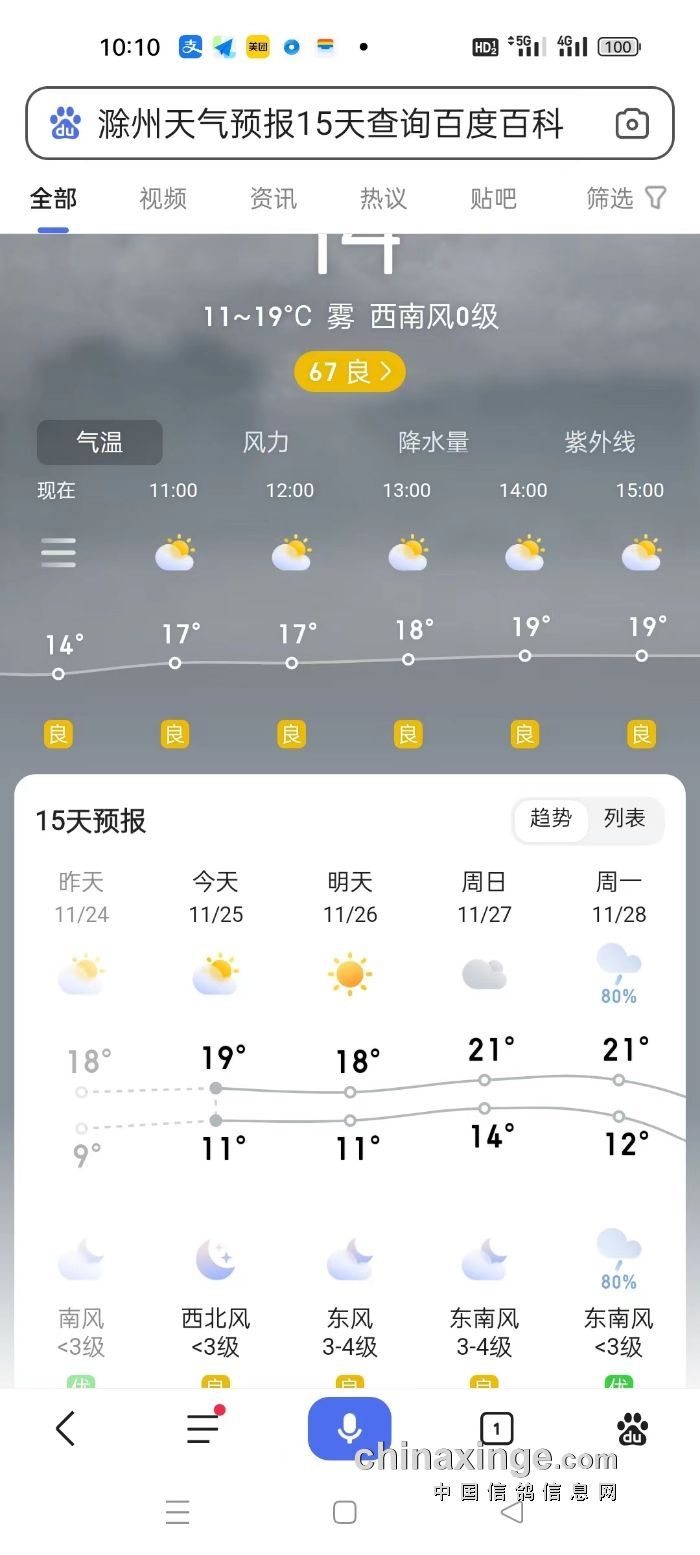Open the 明天 11/26 forecast
700x1555 pixels.
(350, 897)
